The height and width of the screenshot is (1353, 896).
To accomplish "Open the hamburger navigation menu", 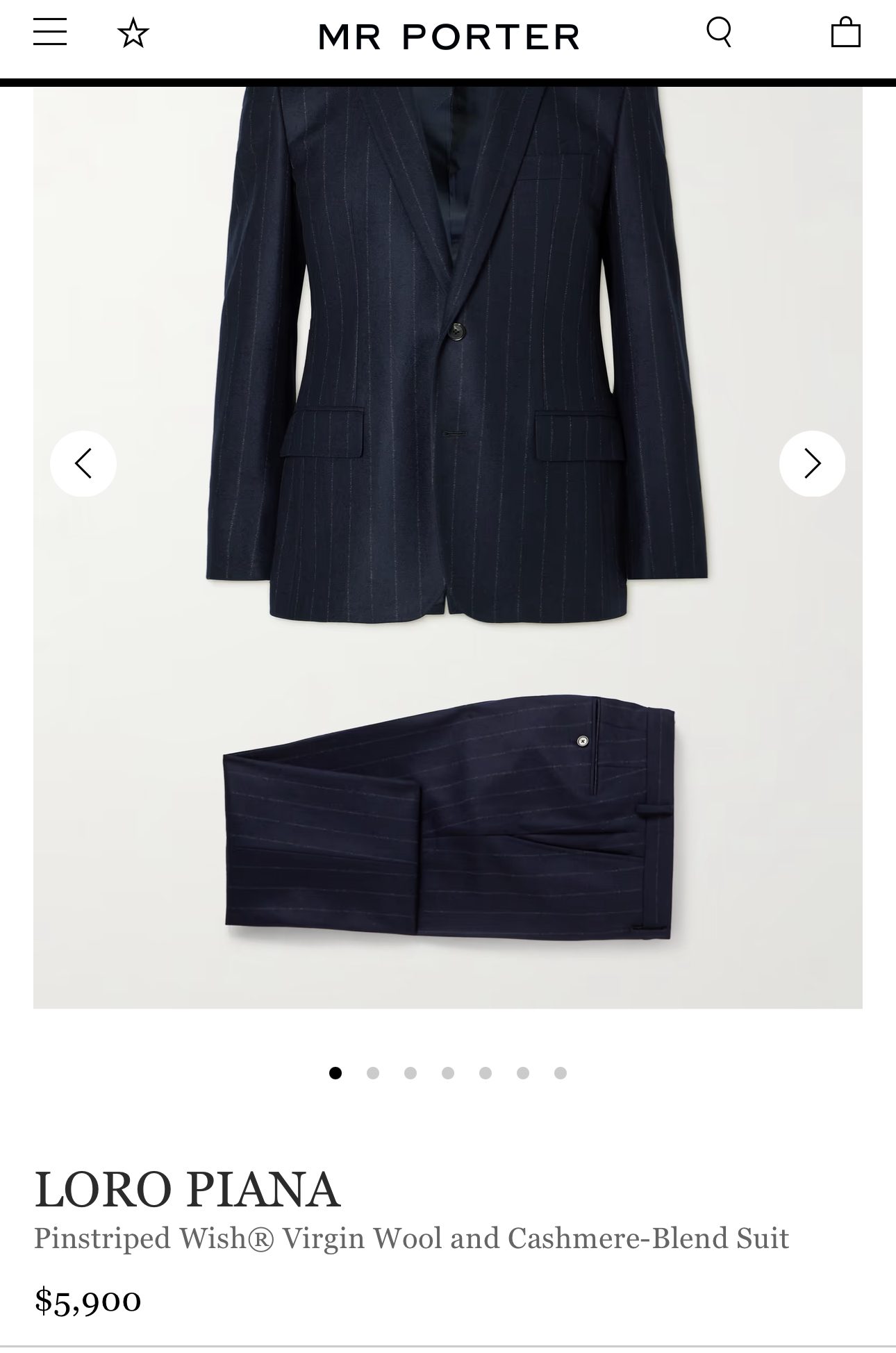I will pos(50,32).
